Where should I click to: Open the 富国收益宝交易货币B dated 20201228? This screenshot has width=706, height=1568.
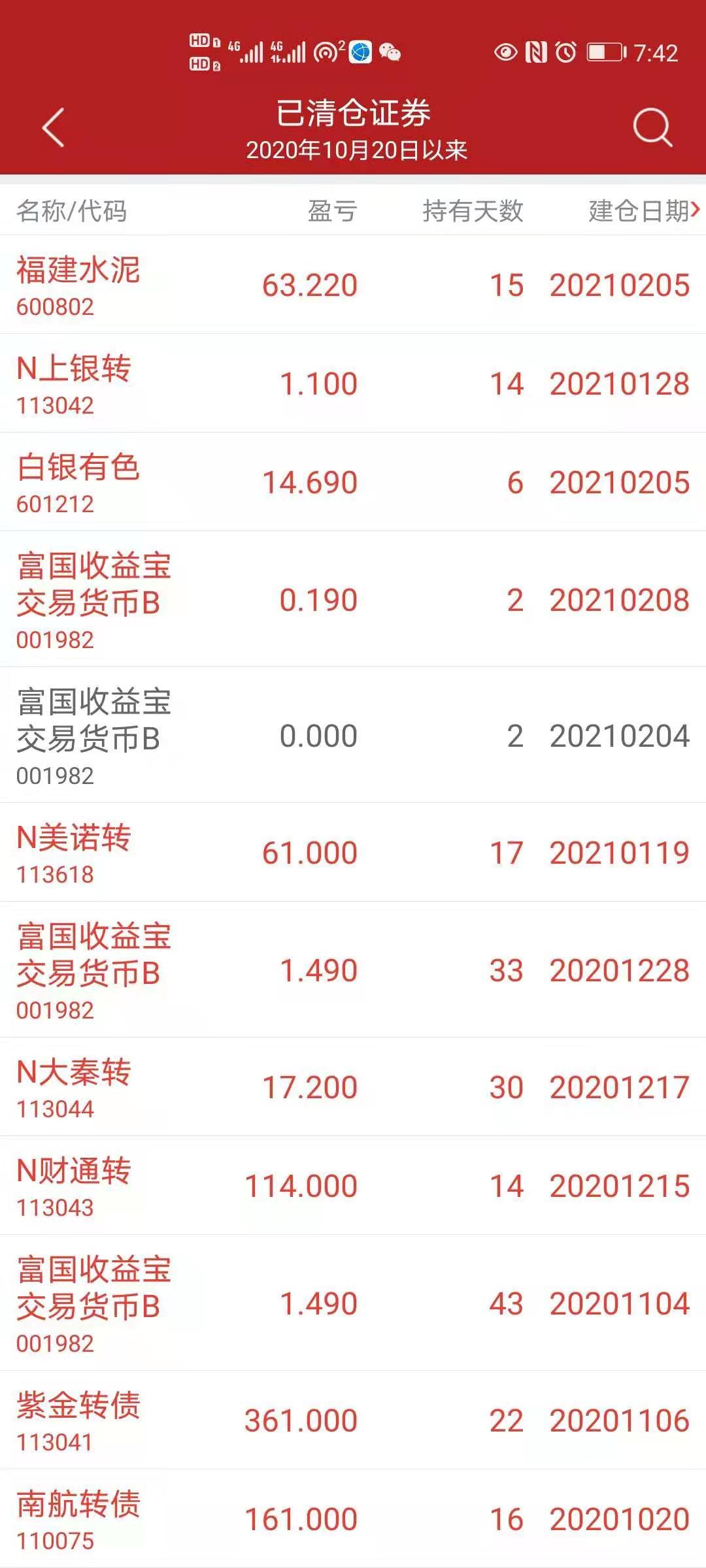click(353, 970)
